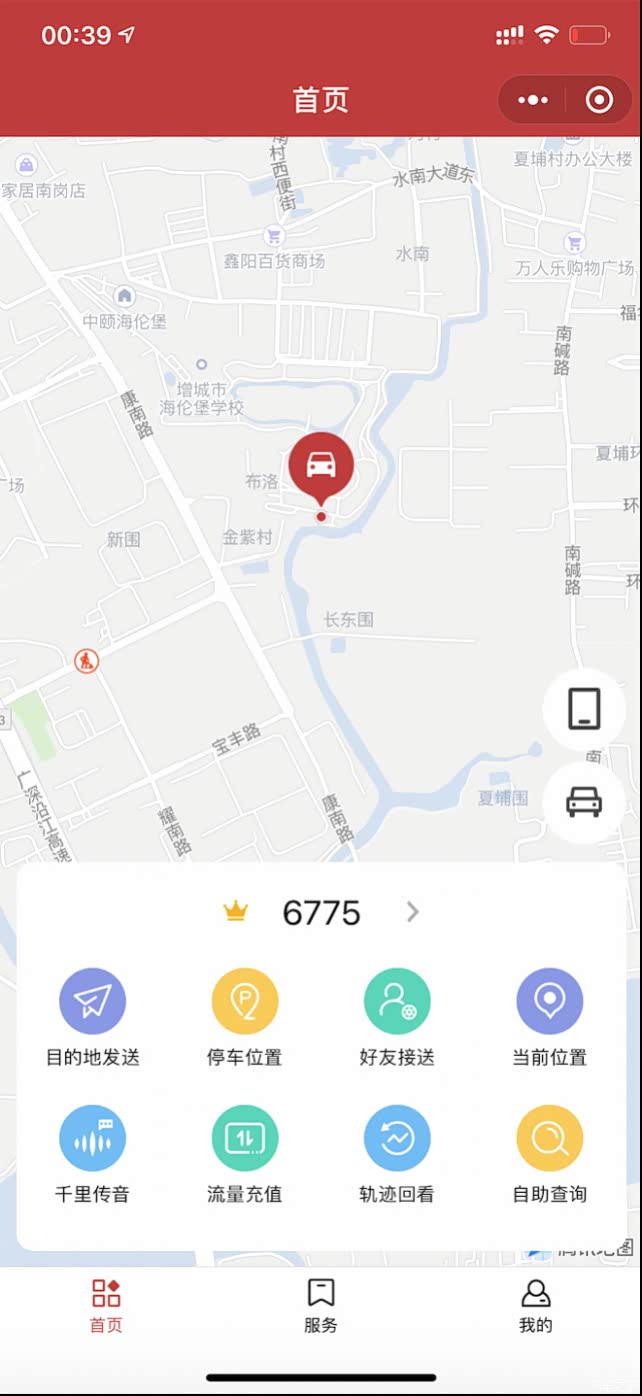The image size is (642, 1396).
Task: Switch to the 我的 tab
Action: [536, 1305]
